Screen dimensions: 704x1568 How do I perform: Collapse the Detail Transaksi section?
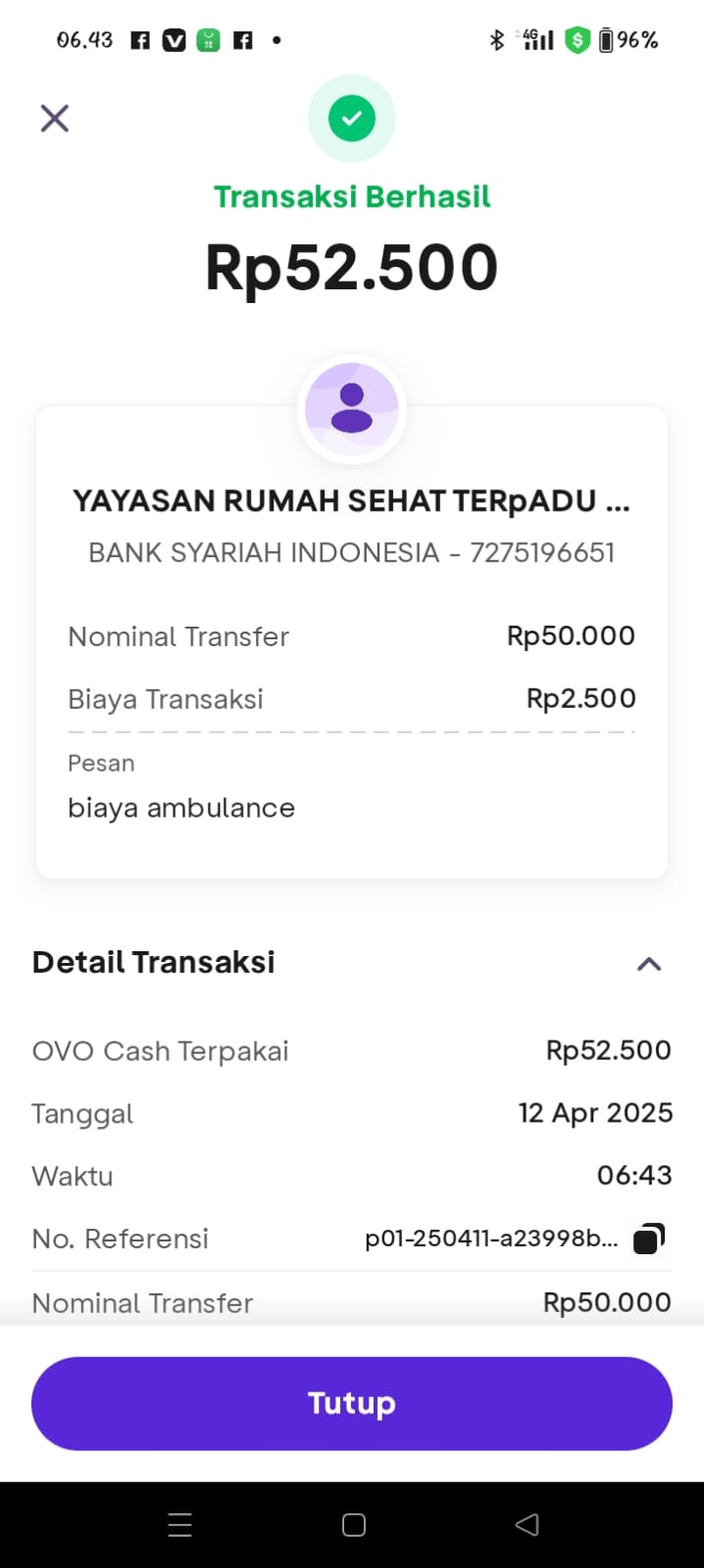(x=649, y=964)
